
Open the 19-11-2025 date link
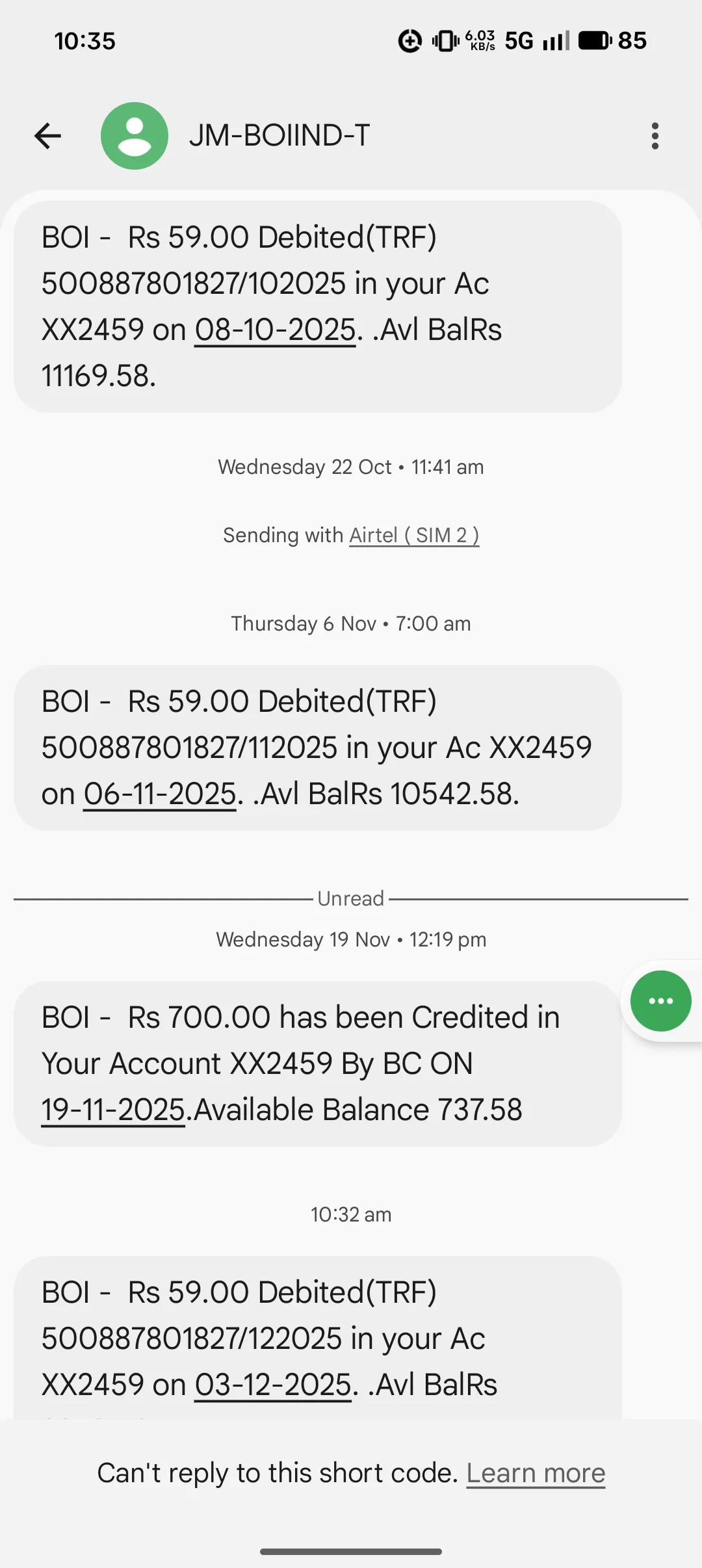pyautogui.click(x=114, y=1110)
